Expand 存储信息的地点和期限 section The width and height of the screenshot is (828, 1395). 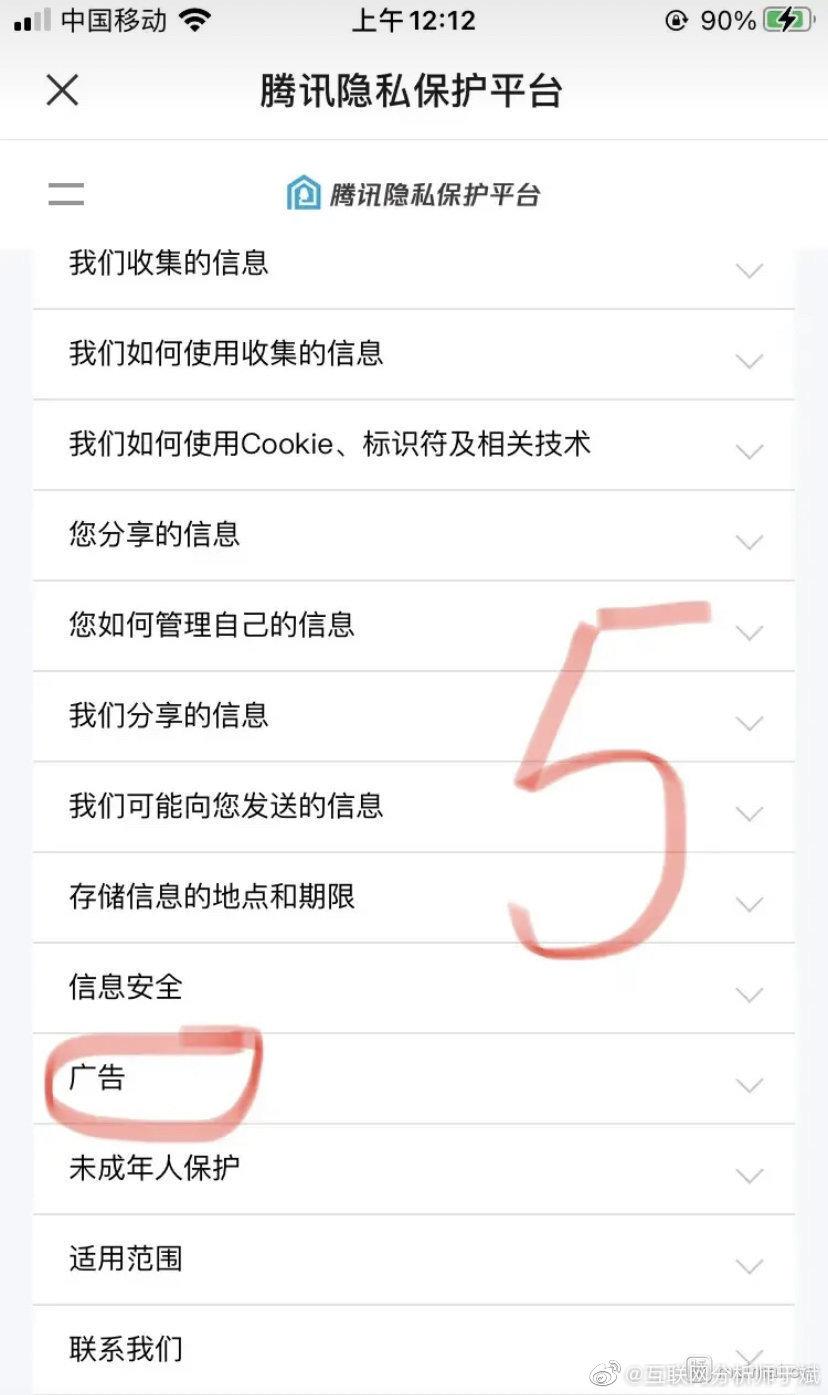pos(413,897)
